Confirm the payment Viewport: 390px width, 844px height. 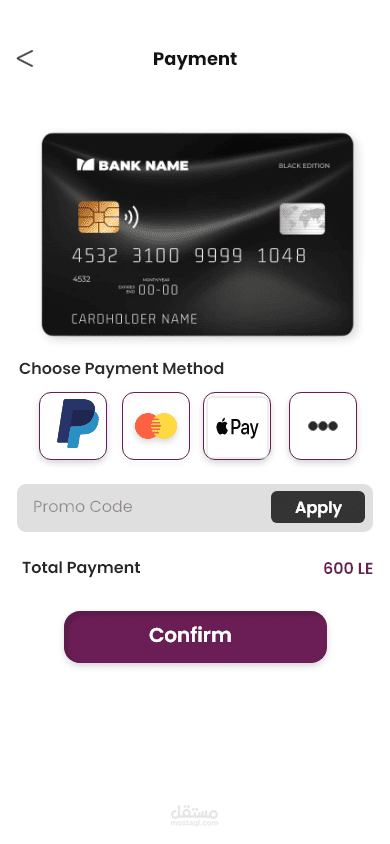tap(195, 636)
